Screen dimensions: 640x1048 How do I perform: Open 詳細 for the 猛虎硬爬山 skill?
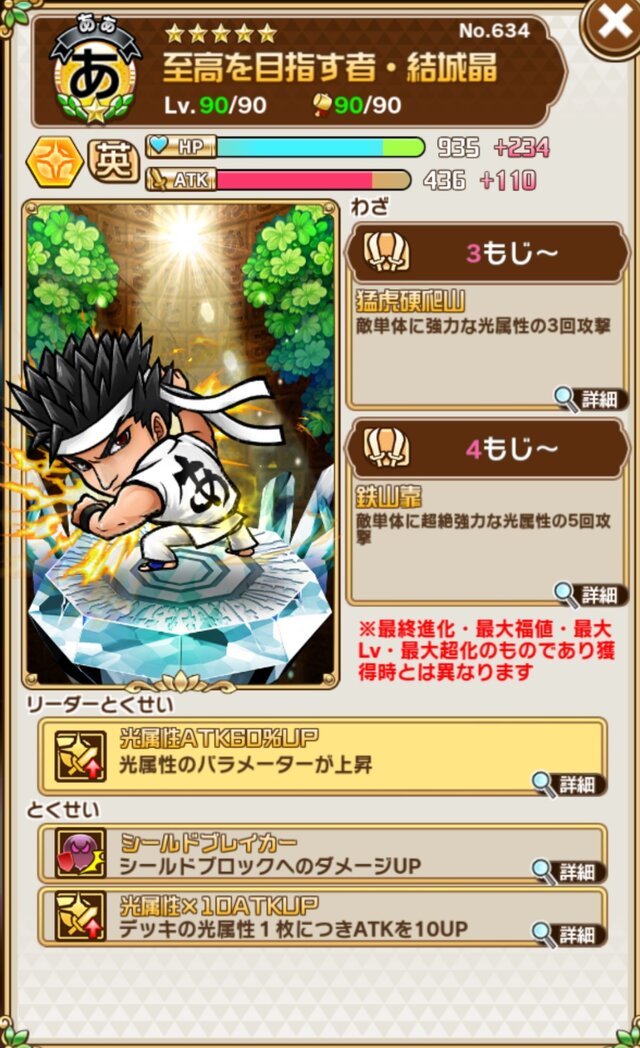[591, 399]
